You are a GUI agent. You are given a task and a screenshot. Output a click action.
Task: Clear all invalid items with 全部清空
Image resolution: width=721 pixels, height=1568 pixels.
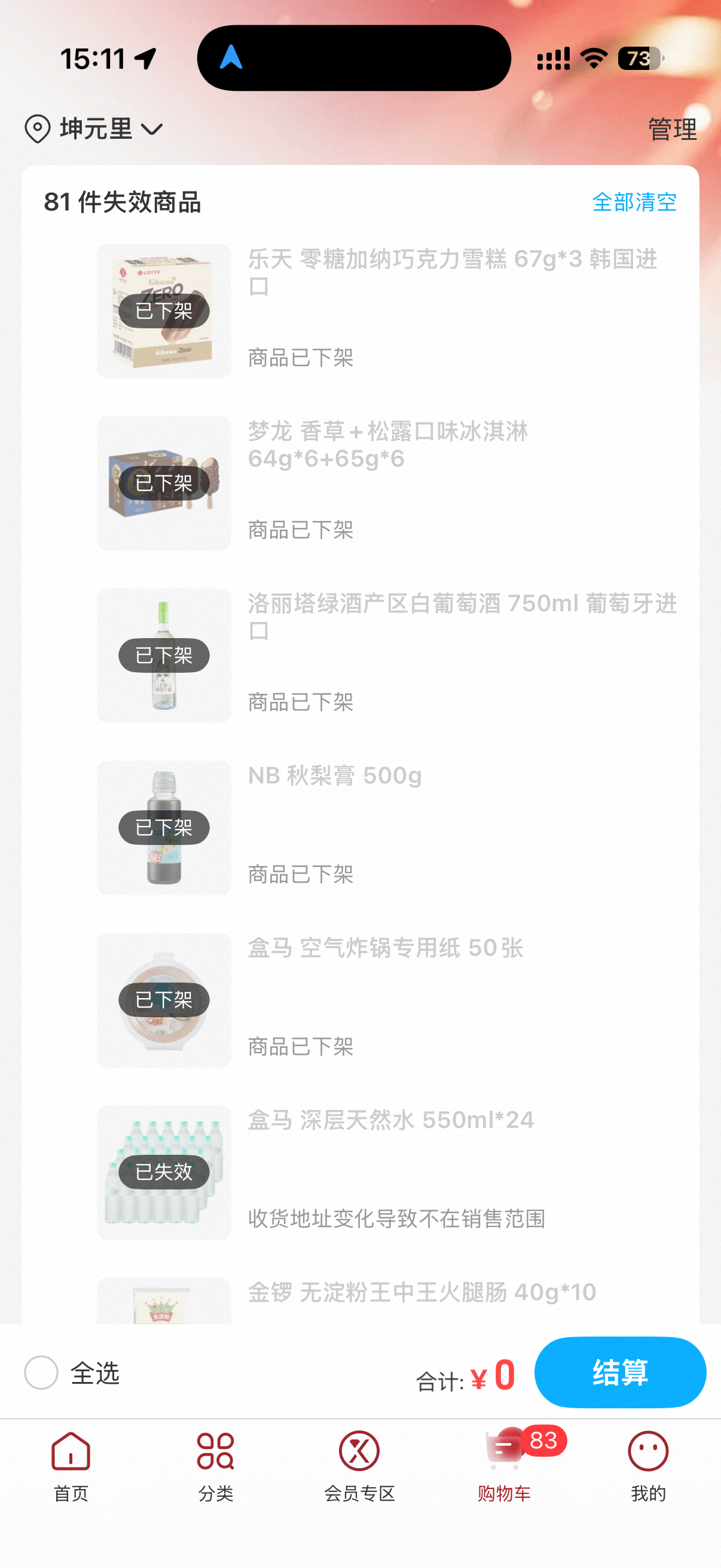(634, 202)
